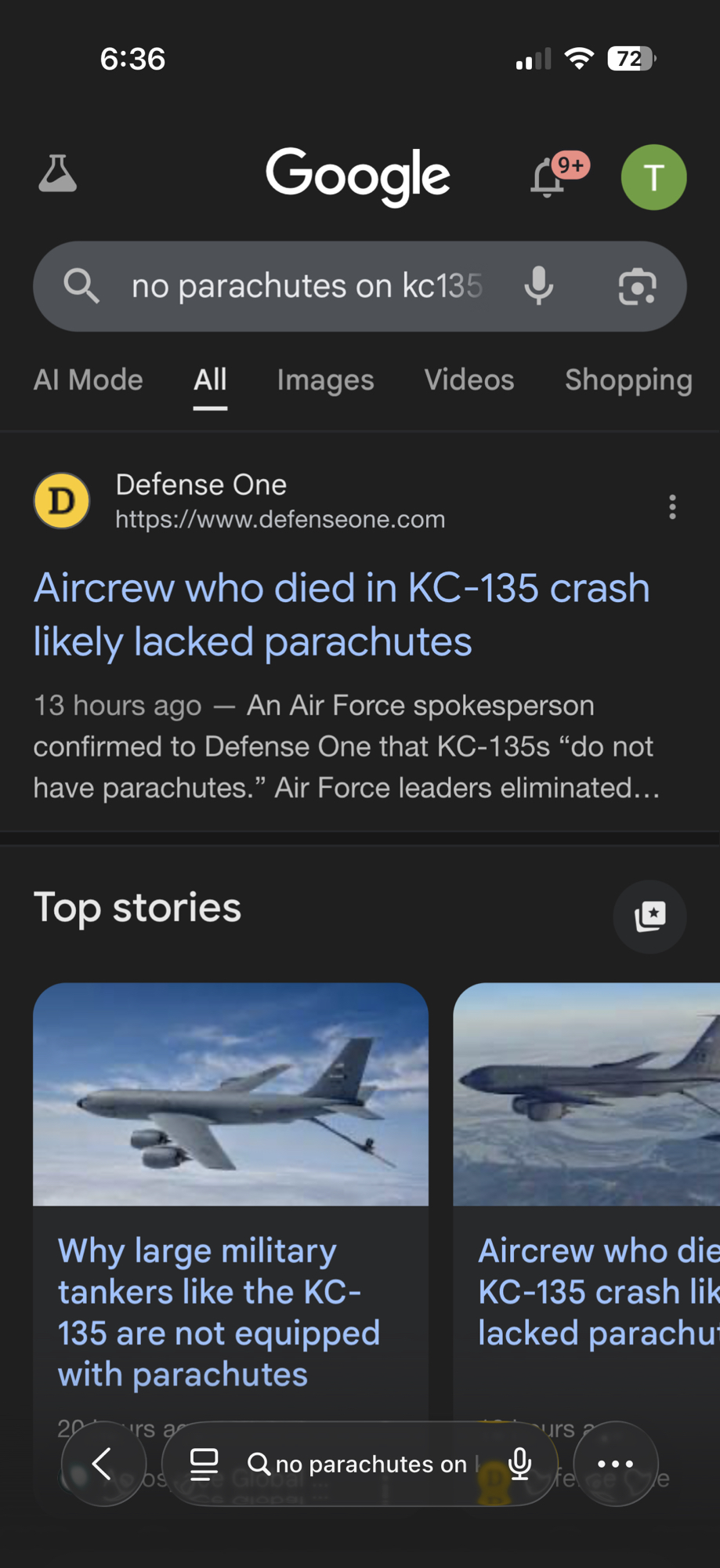Start voice search from the top search box
Viewport: 720px width, 1568px height.
click(x=538, y=286)
